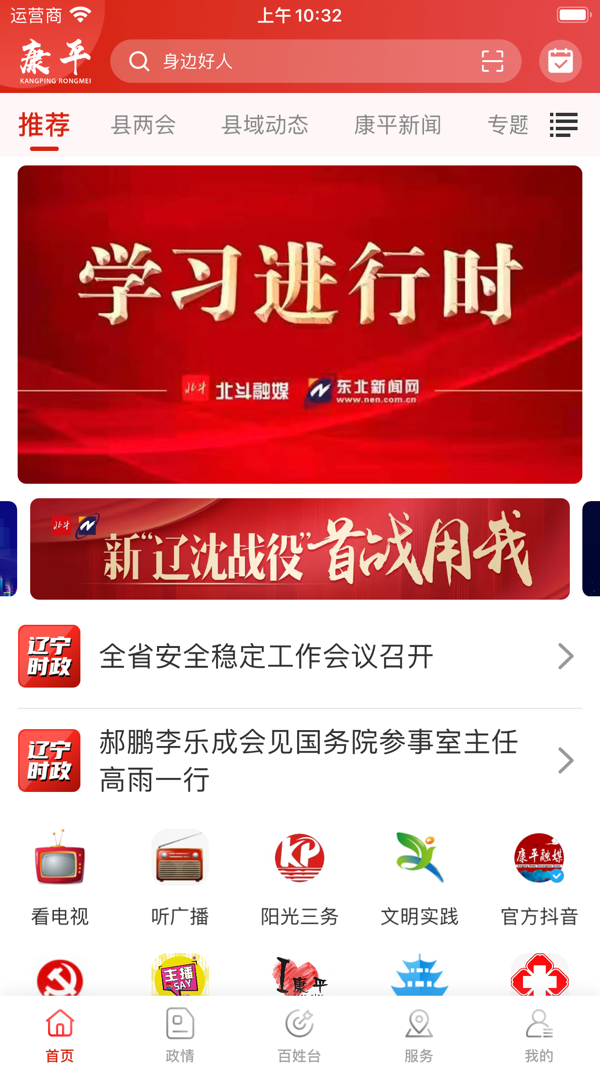The image size is (600, 1067).
Task: Open the QR scan icon in search bar
Action: (492, 61)
